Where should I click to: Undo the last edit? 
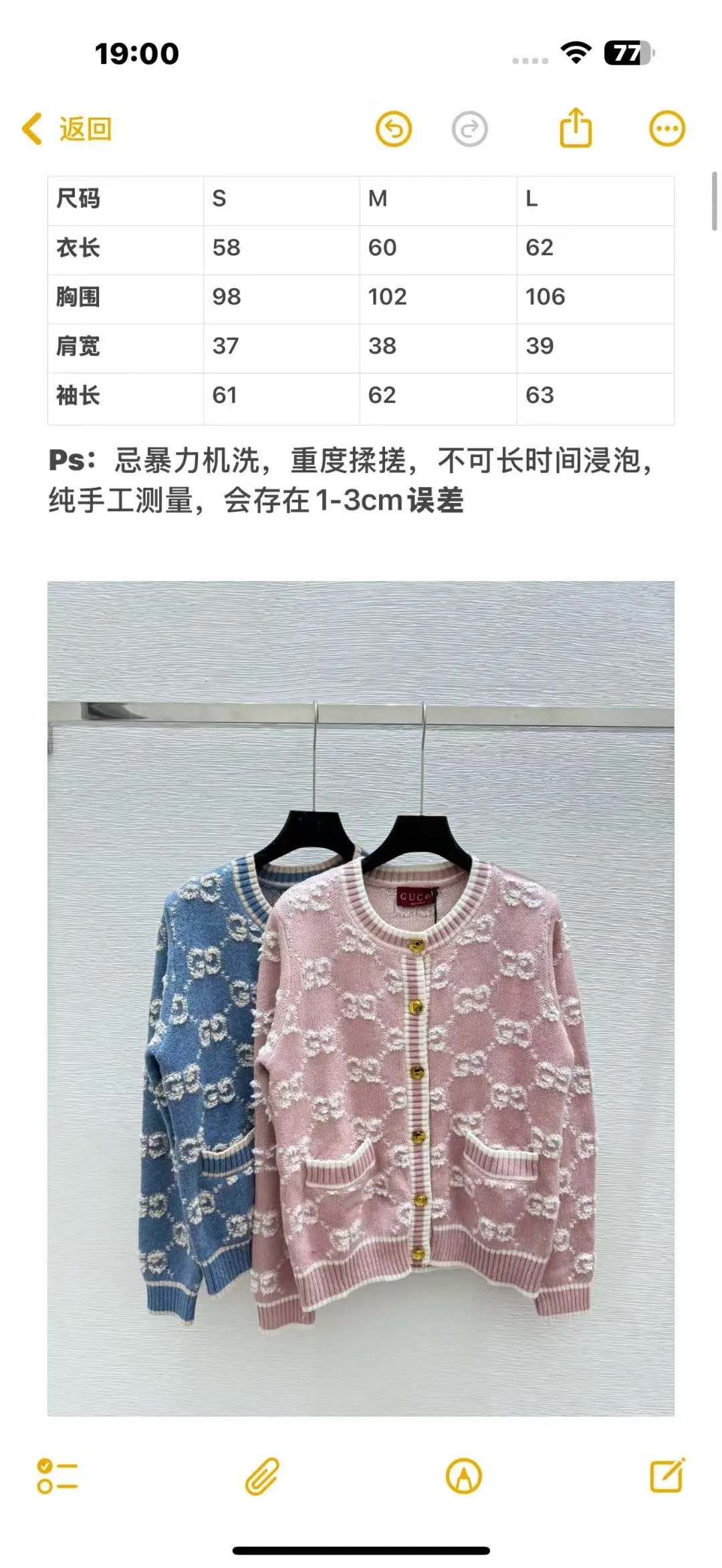click(394, 129)
